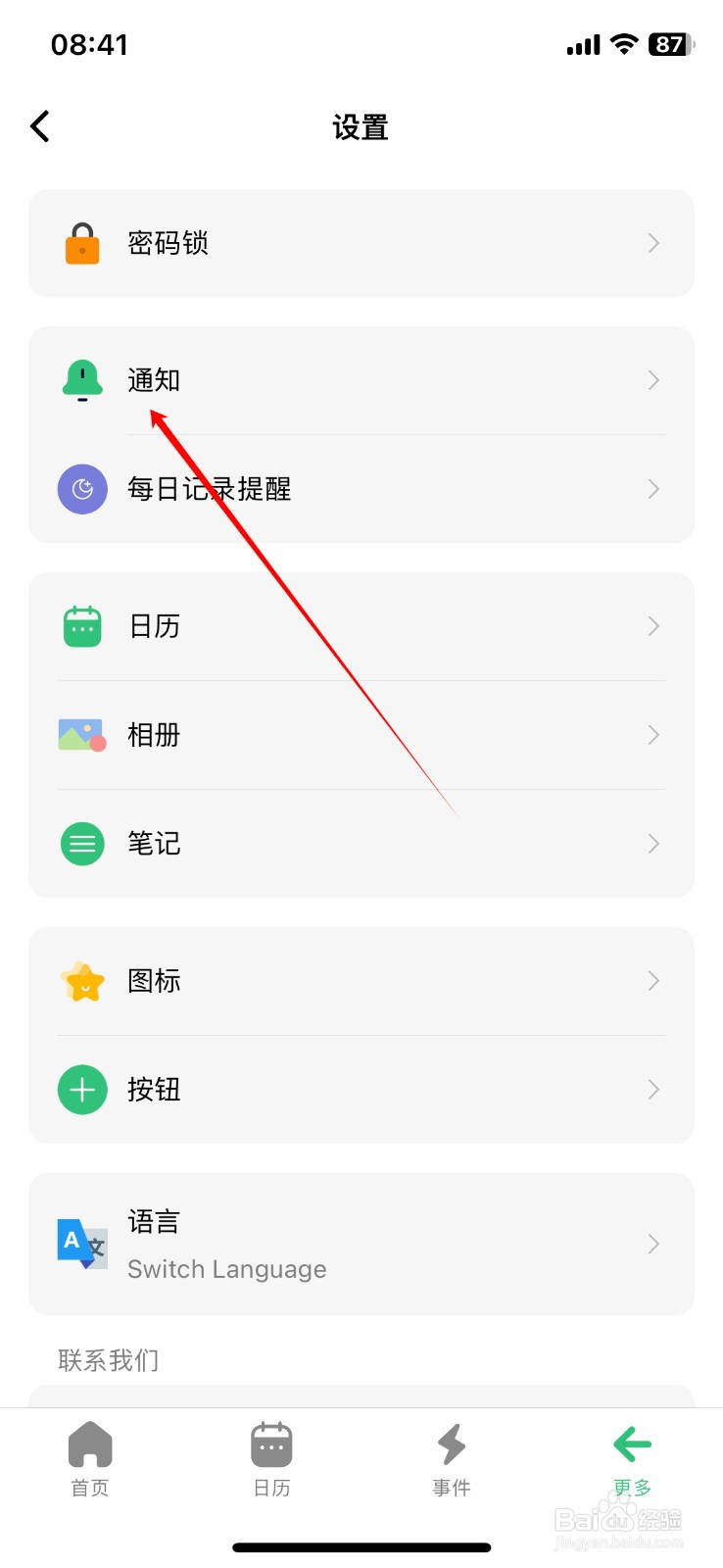The width and height of the screenshot is (723, 1568).
Task: Tap the translate icon beside 语言
Action: click(82, 1245)
